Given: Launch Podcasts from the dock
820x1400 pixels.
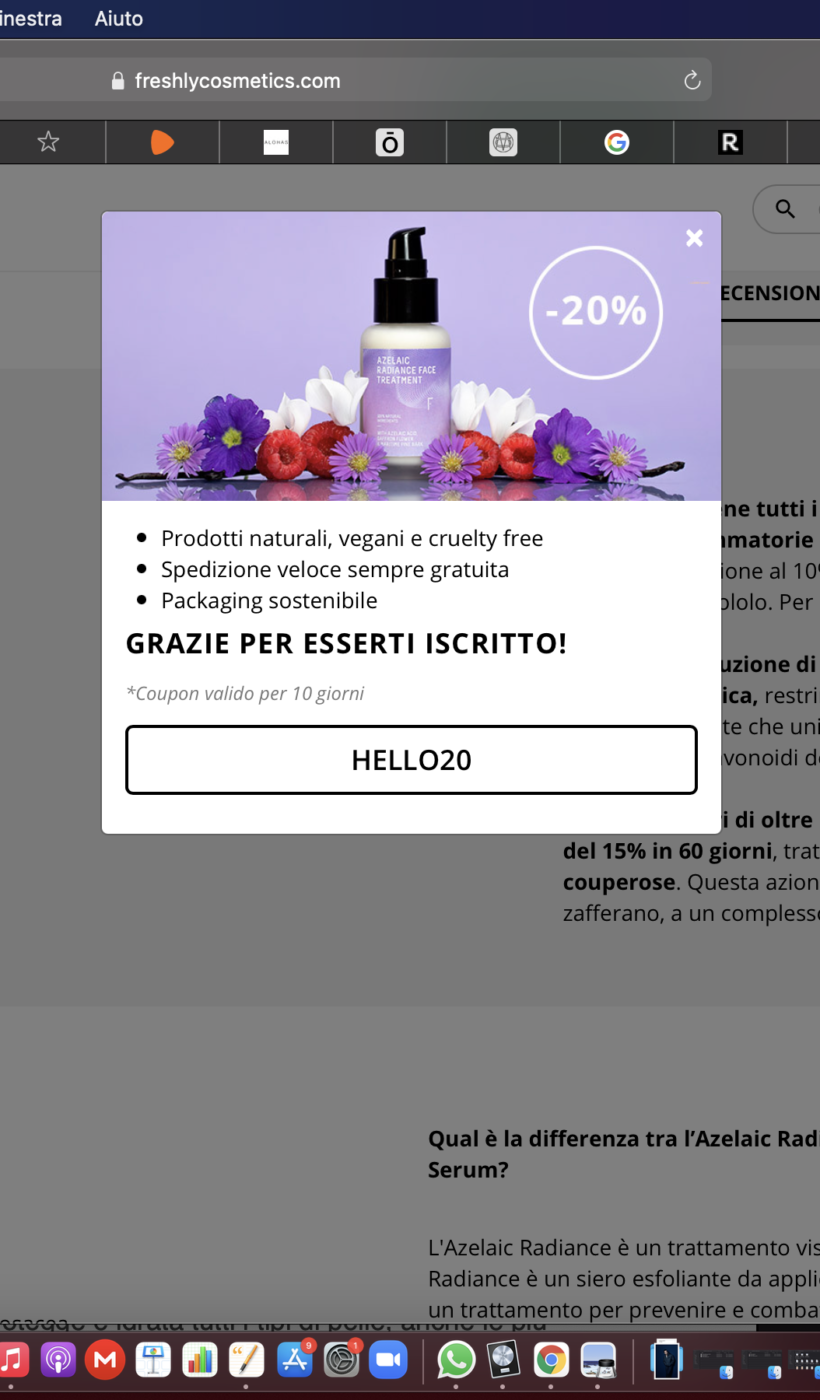Looking at the screenshot, I should 58,1359.
